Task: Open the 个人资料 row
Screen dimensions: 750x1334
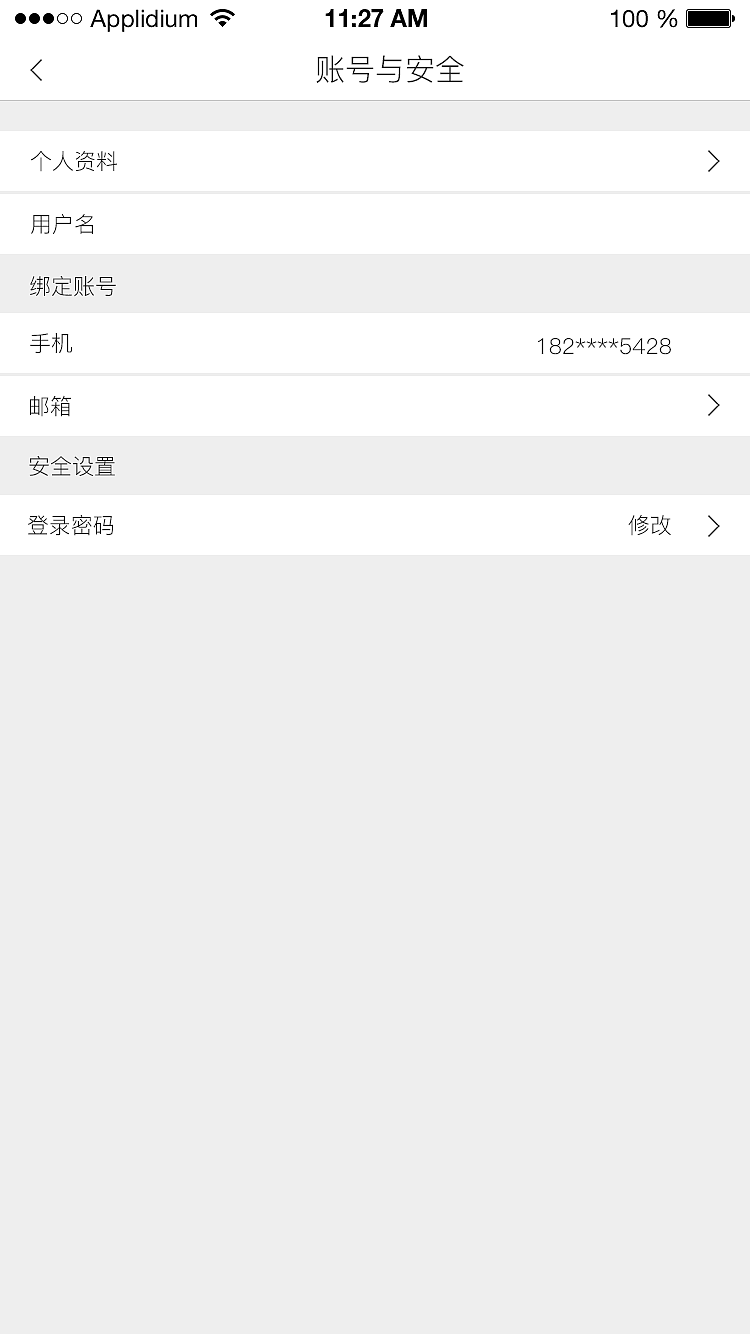Action: [375, 161]
